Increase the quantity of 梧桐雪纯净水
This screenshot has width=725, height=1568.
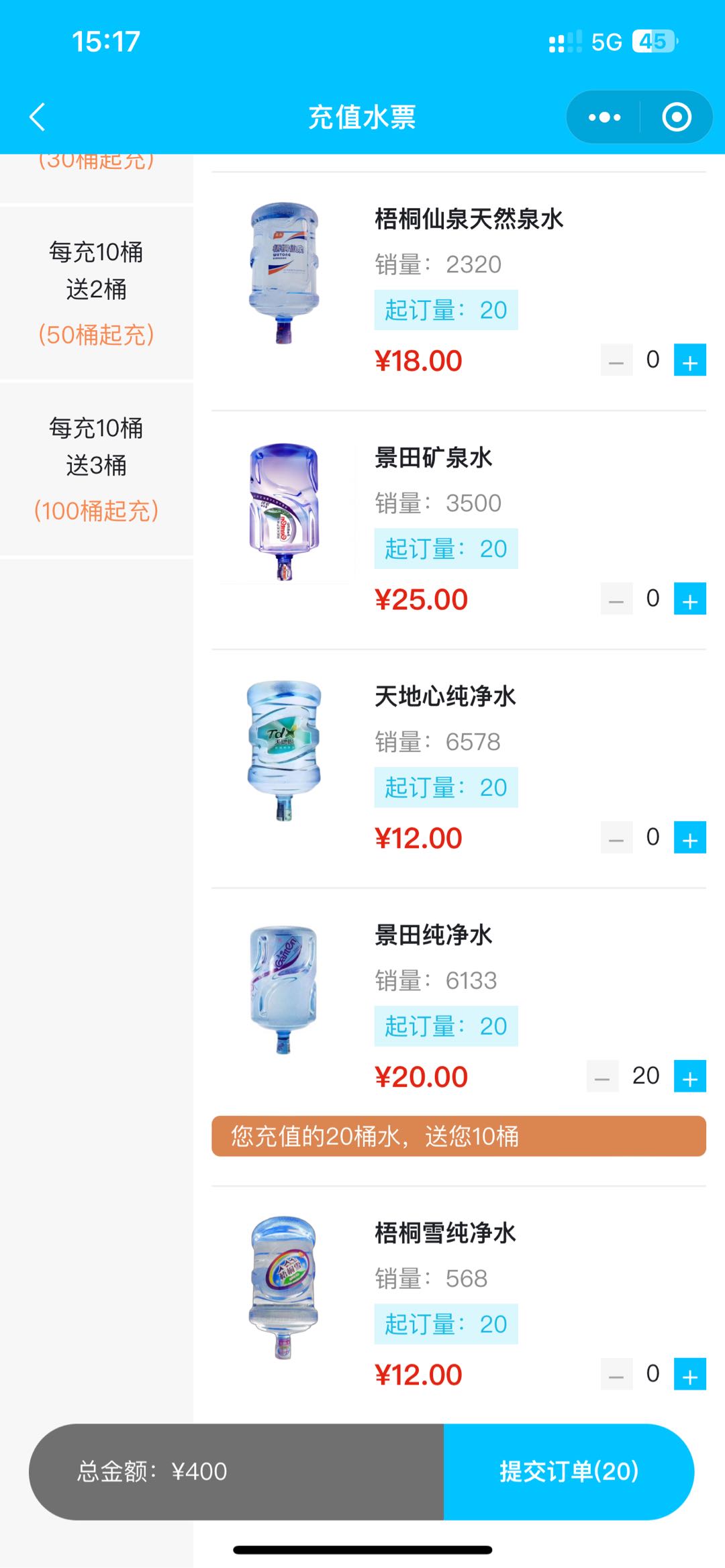[x=689, y=1374]
